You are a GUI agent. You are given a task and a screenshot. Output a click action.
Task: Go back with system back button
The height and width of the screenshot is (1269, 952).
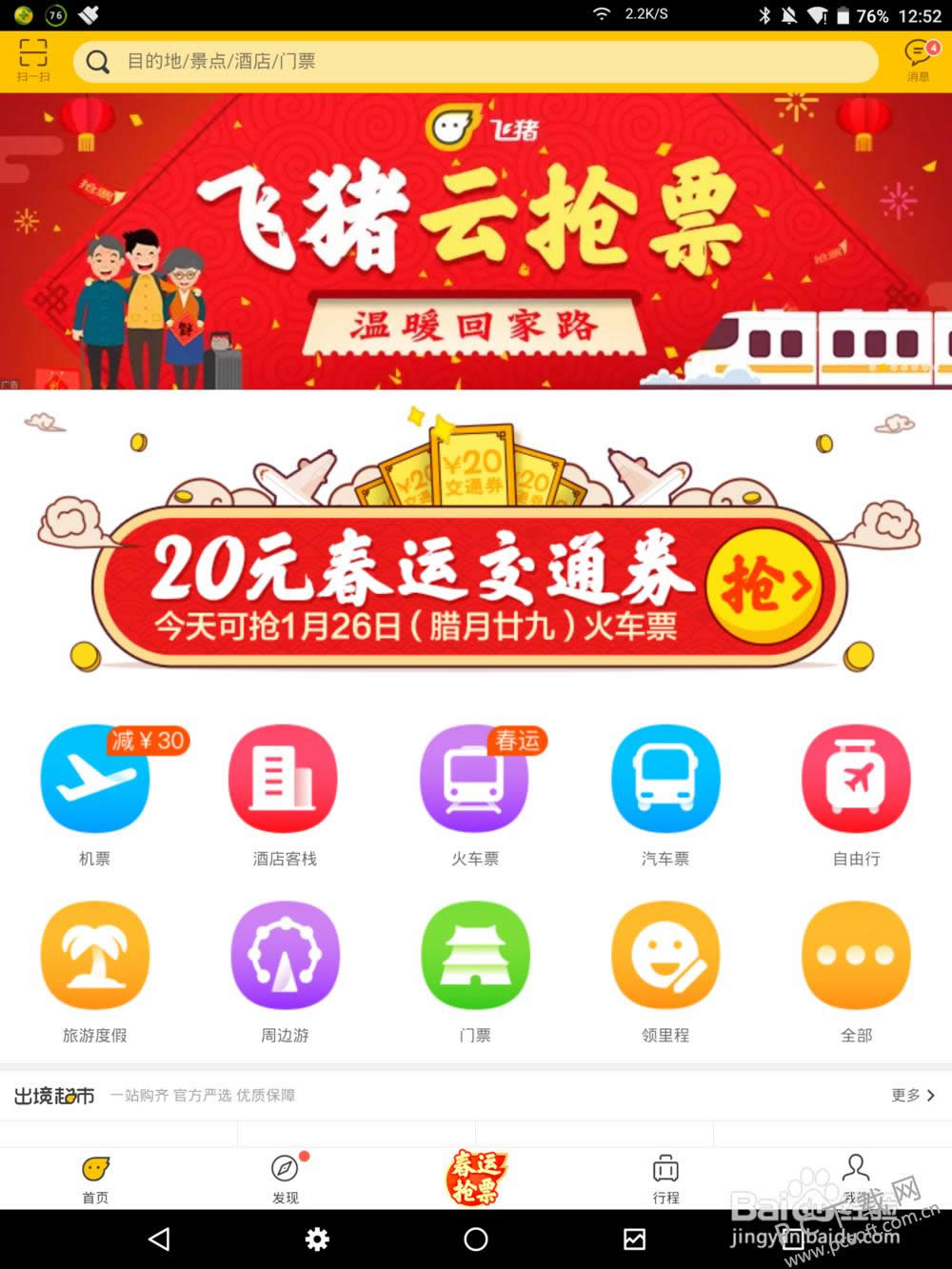(159, 1239)
